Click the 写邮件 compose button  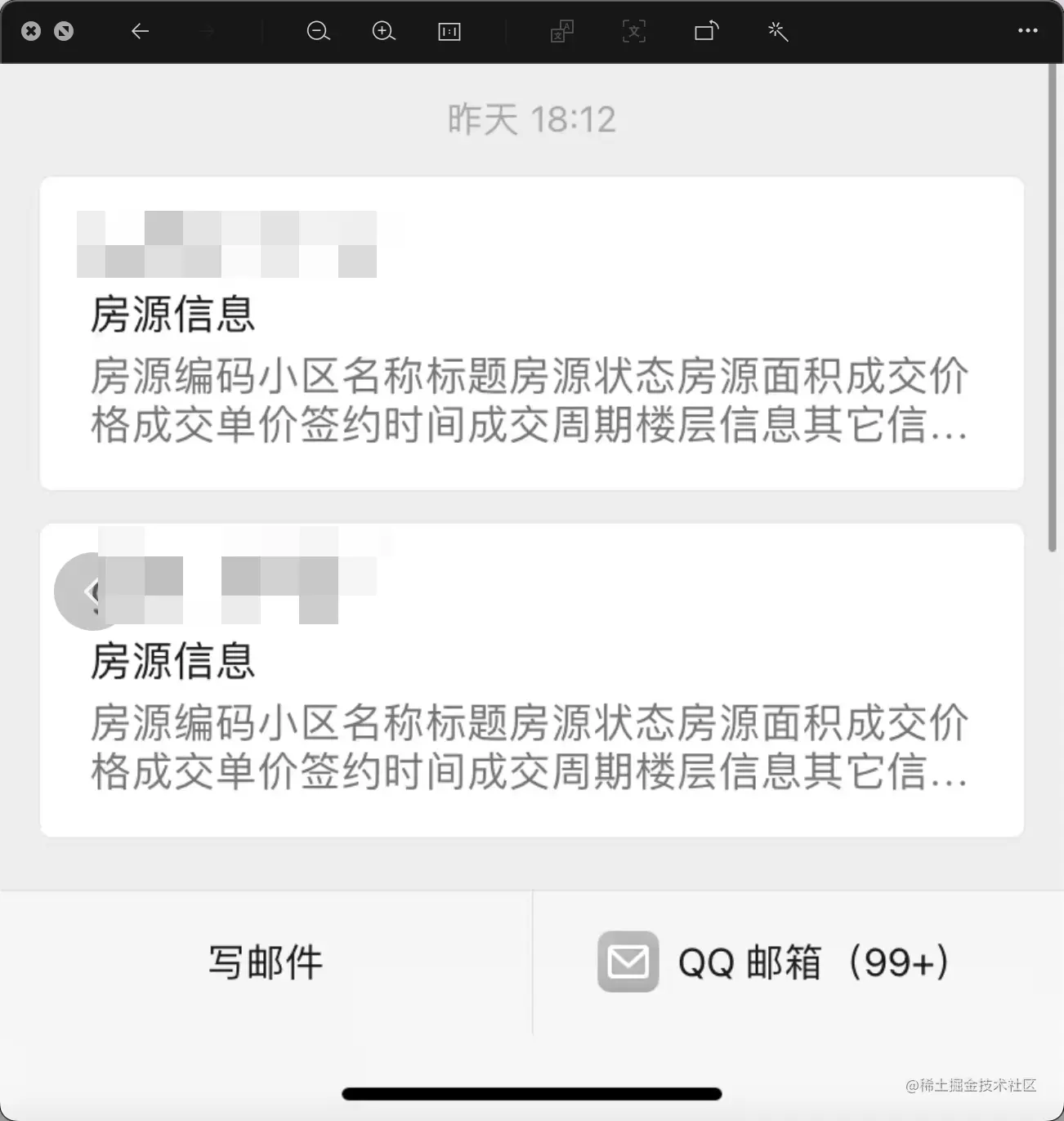click(266, 963)
